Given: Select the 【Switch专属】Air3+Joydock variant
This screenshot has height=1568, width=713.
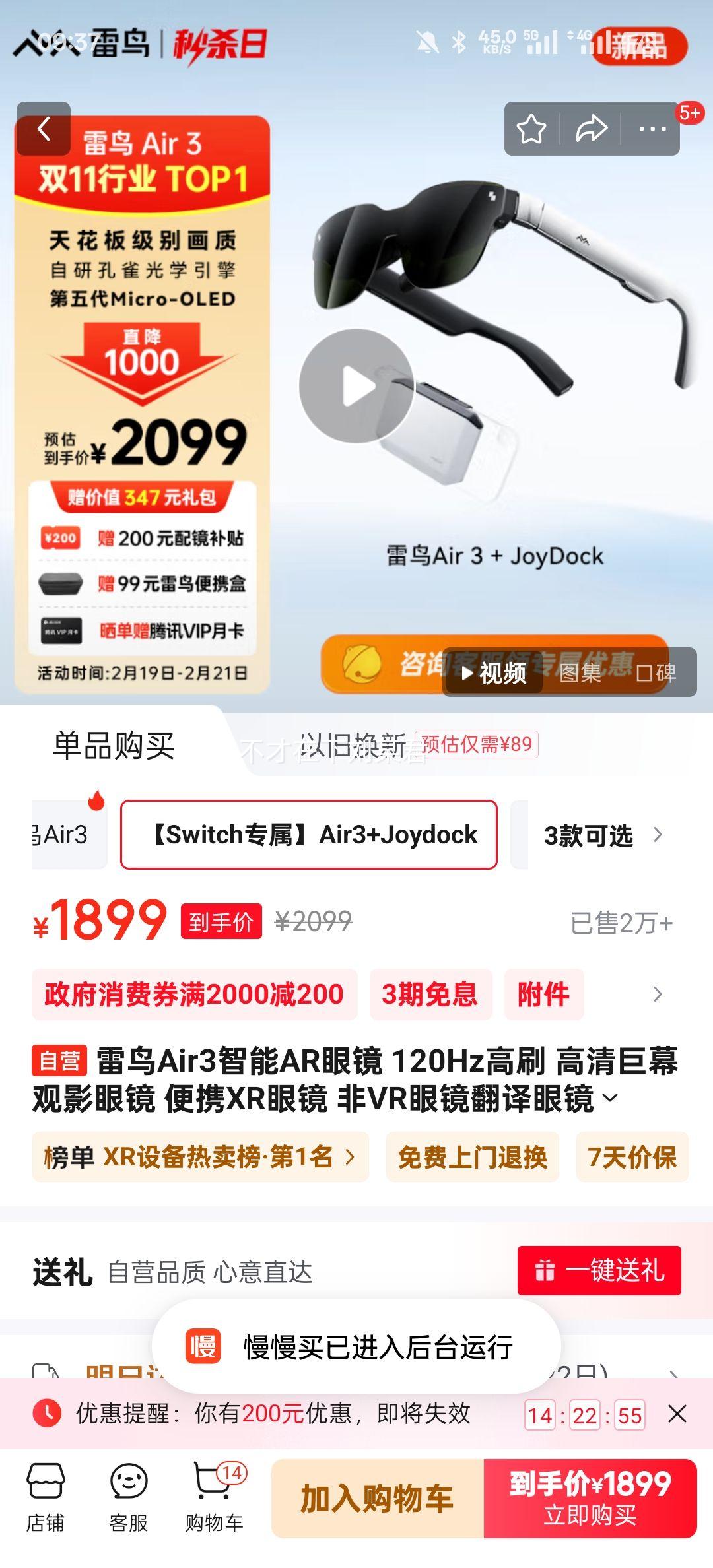Looking at the screenshot, I should [308, 835].
